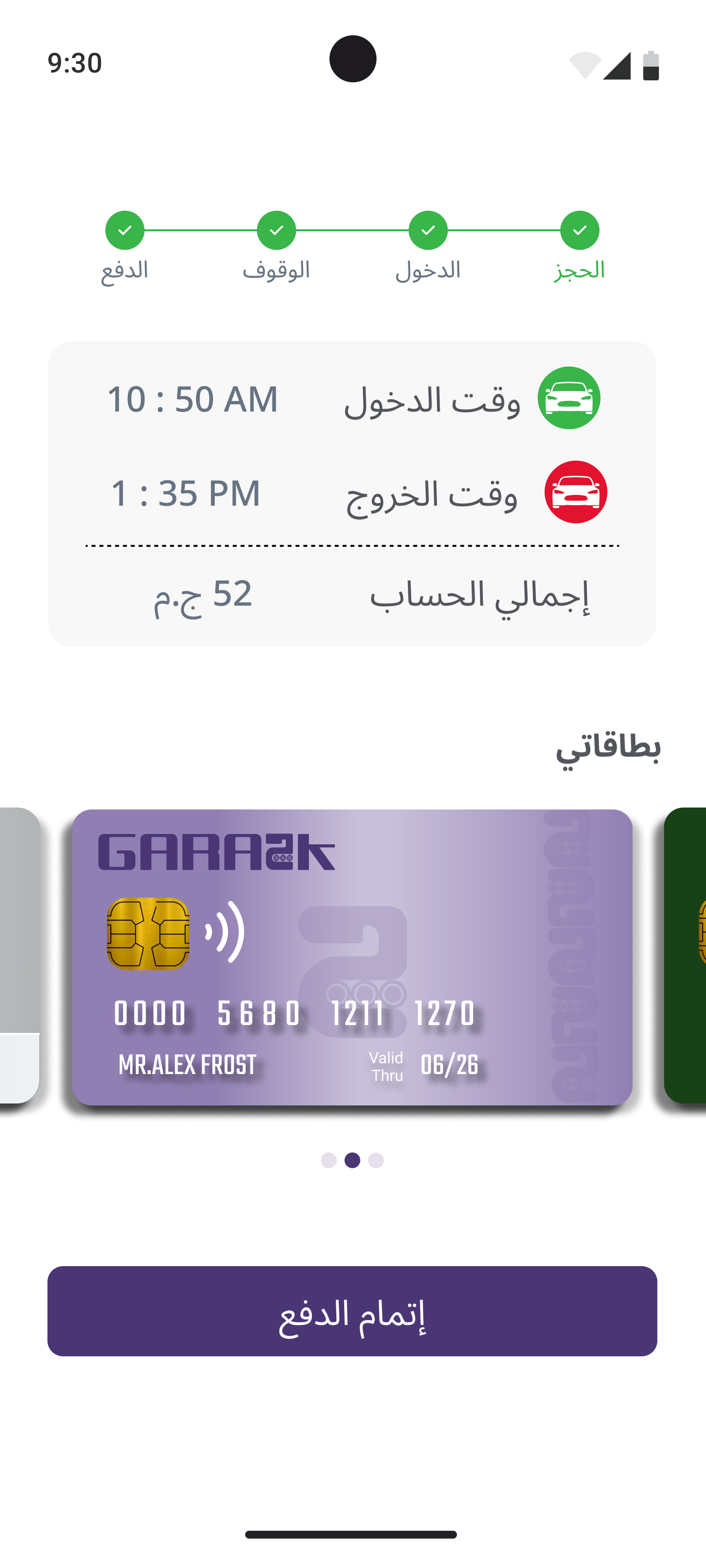Open the الدخول step in the progress tracker
This screenshot has height=1568, width=706.
pyautogui.click(x=428, y=231)
